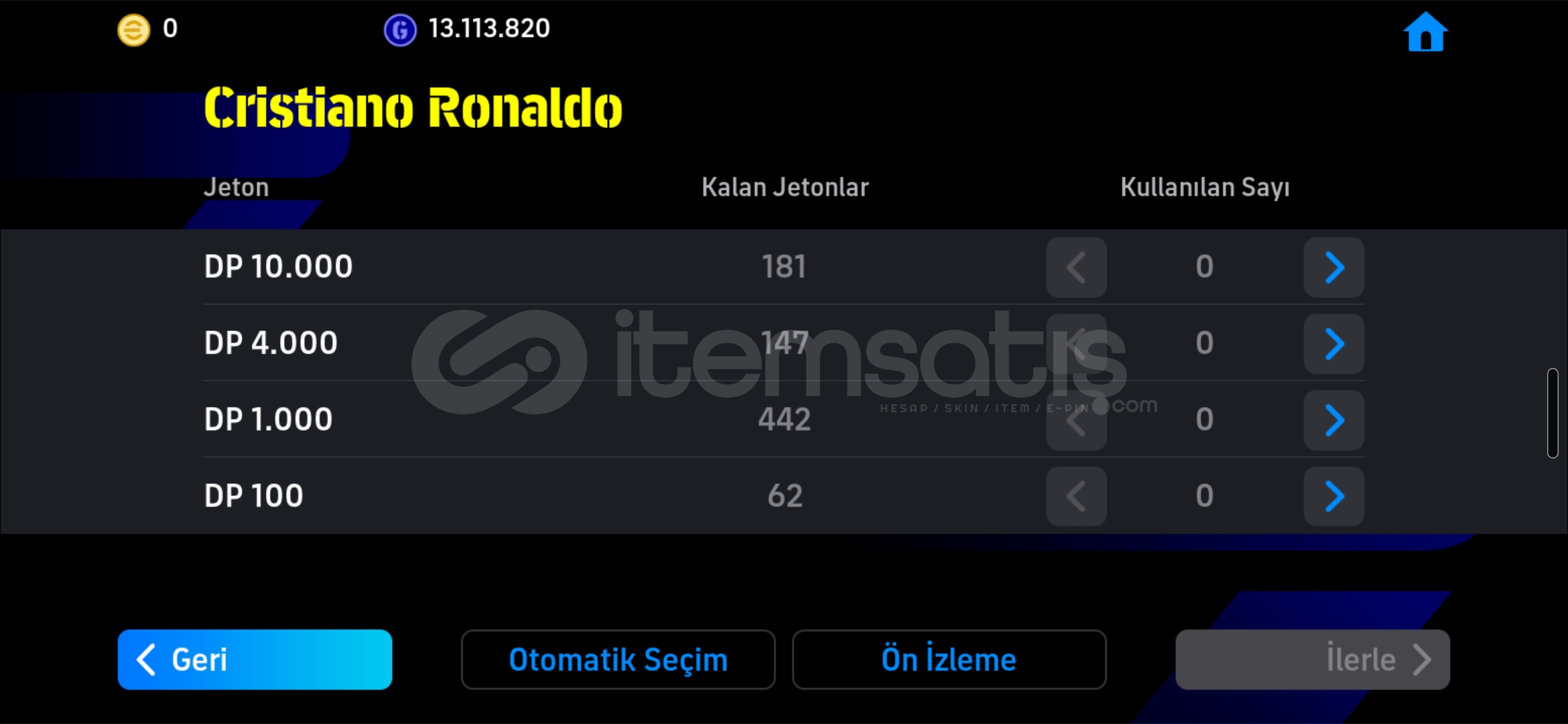Decrease DP 4.000 token count

(x=1076, y=344)
